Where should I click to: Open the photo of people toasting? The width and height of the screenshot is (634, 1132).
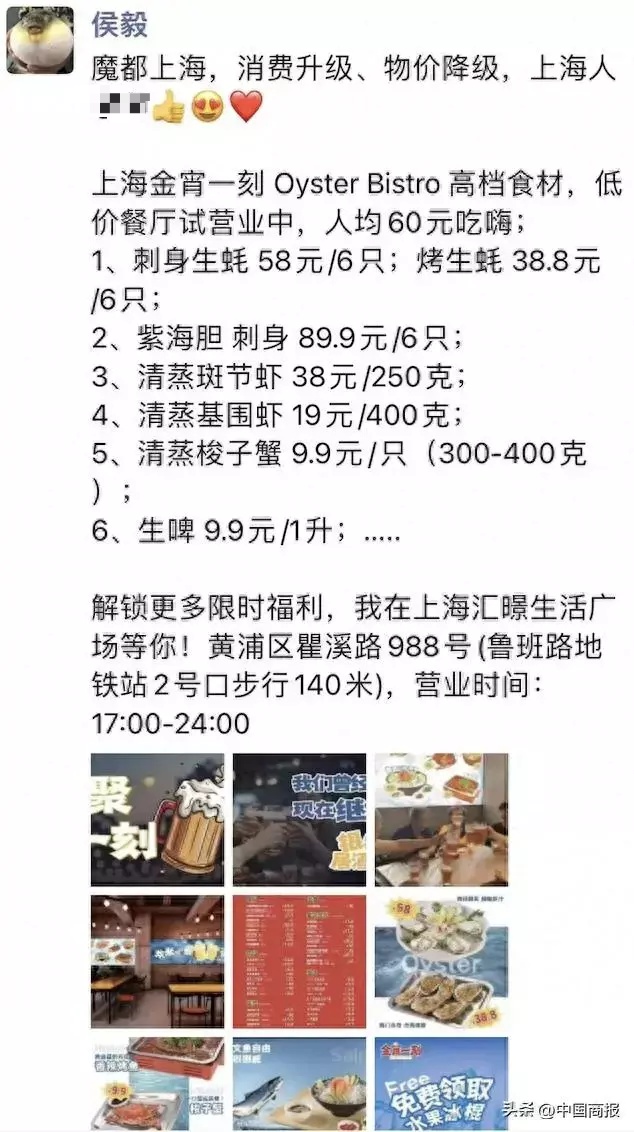point(441,819)
